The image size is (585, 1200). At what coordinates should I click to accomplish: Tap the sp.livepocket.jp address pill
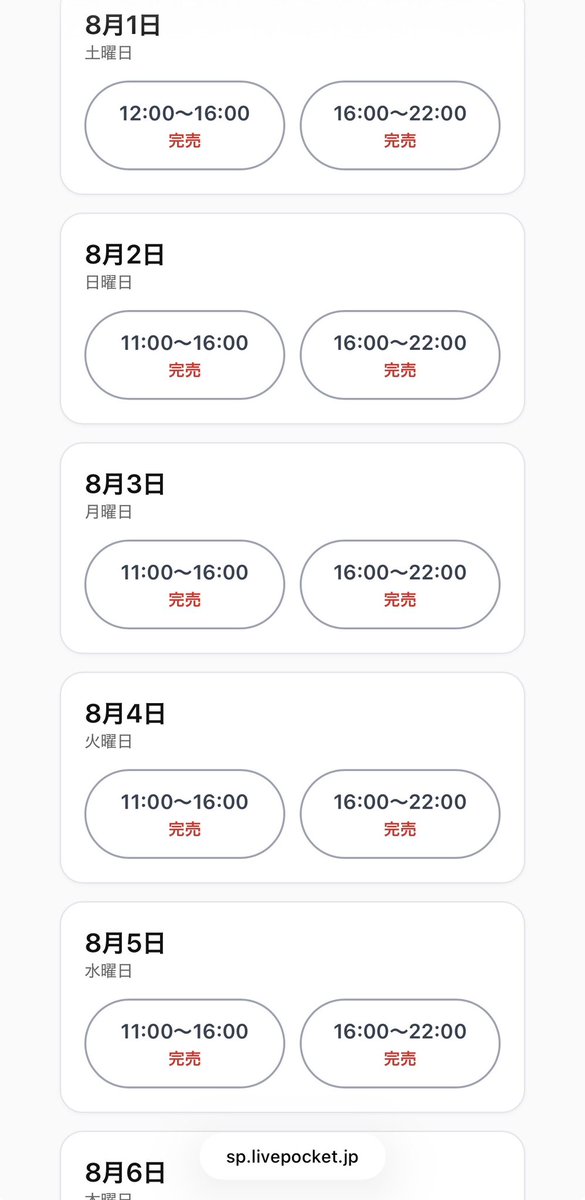coord(292,1157)
